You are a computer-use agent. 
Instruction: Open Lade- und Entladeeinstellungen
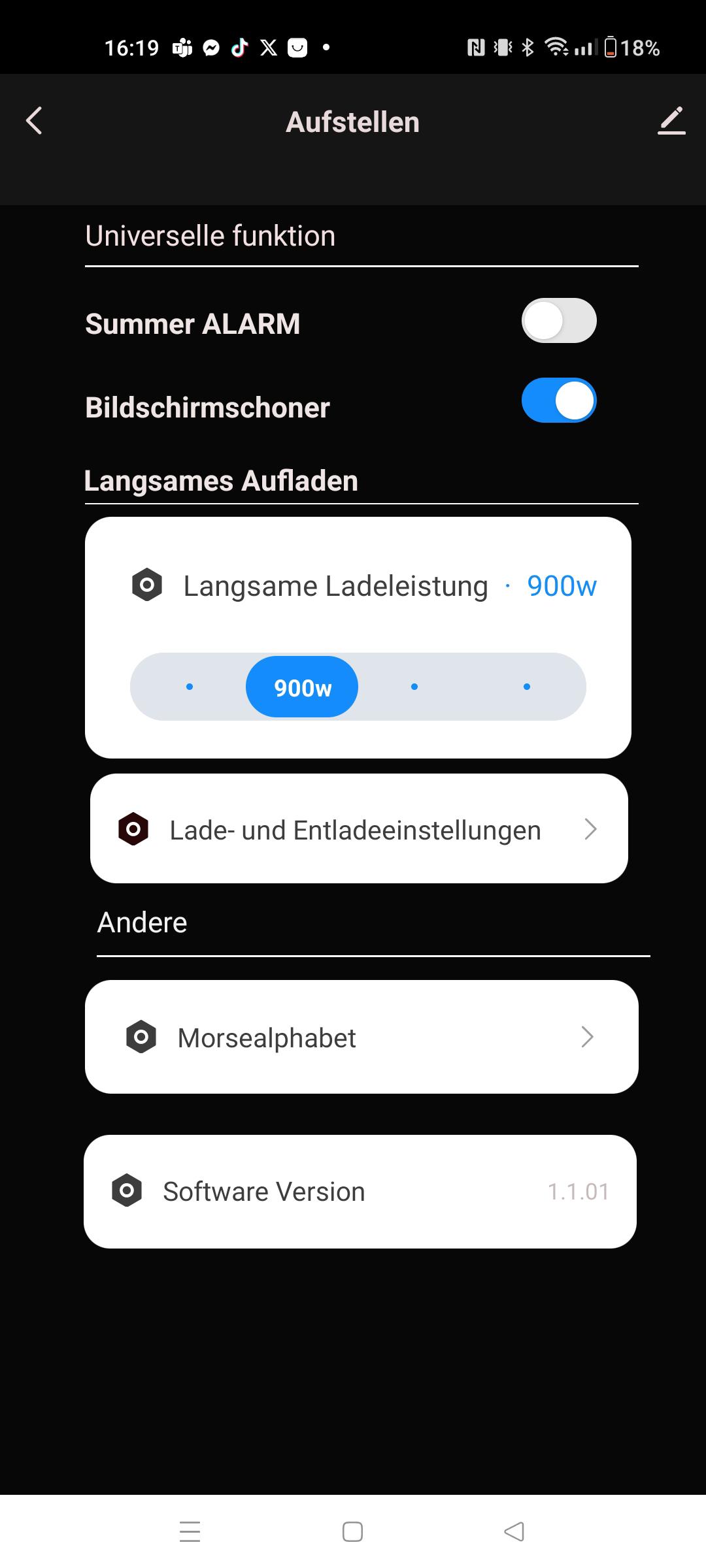pos(359,829)
